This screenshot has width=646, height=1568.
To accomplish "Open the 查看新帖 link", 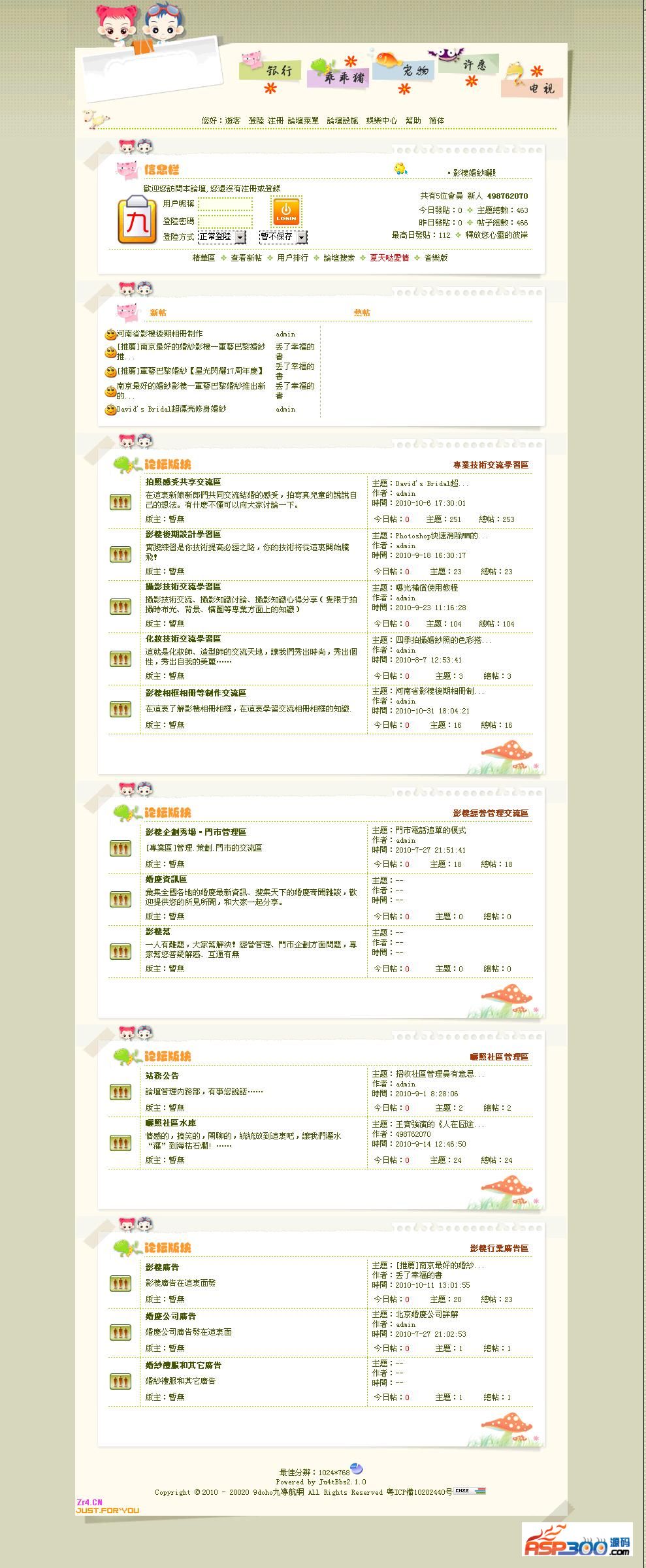I will click(246, 258).
